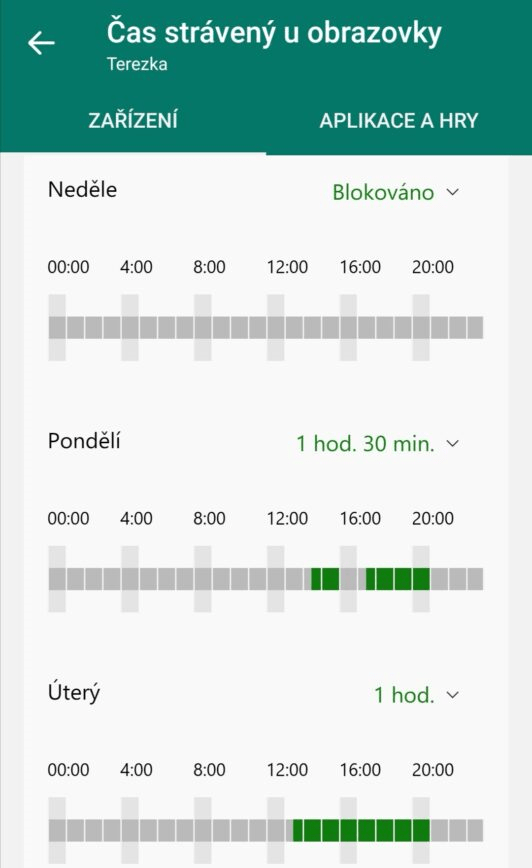Switch to the Aplikace a hry tab
Image resolution: width=532 pixels, height=868 pixels.
pos(399,121)
